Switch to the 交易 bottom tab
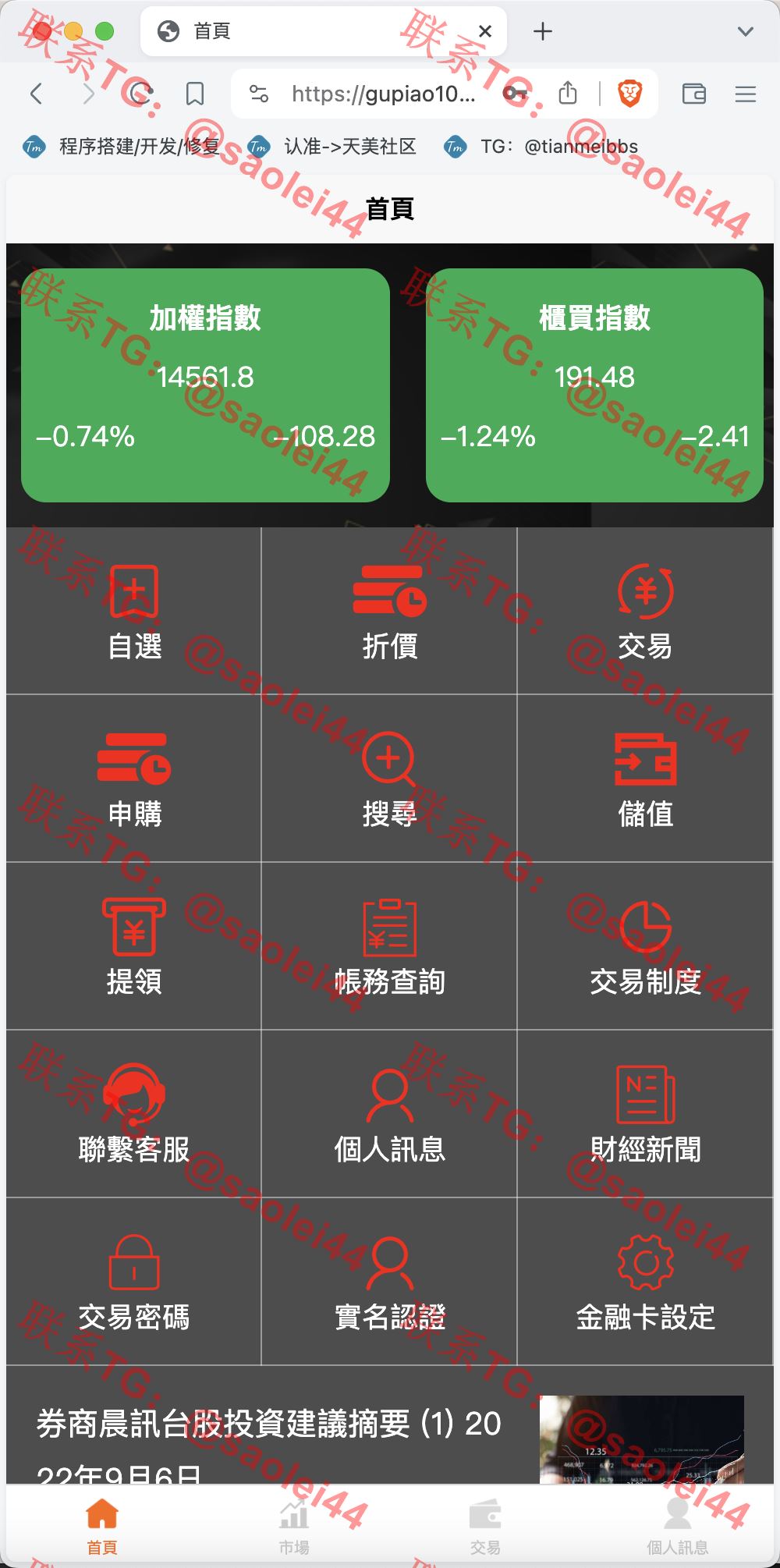Screen dimensions: 780x1568 pos(485,1527)
